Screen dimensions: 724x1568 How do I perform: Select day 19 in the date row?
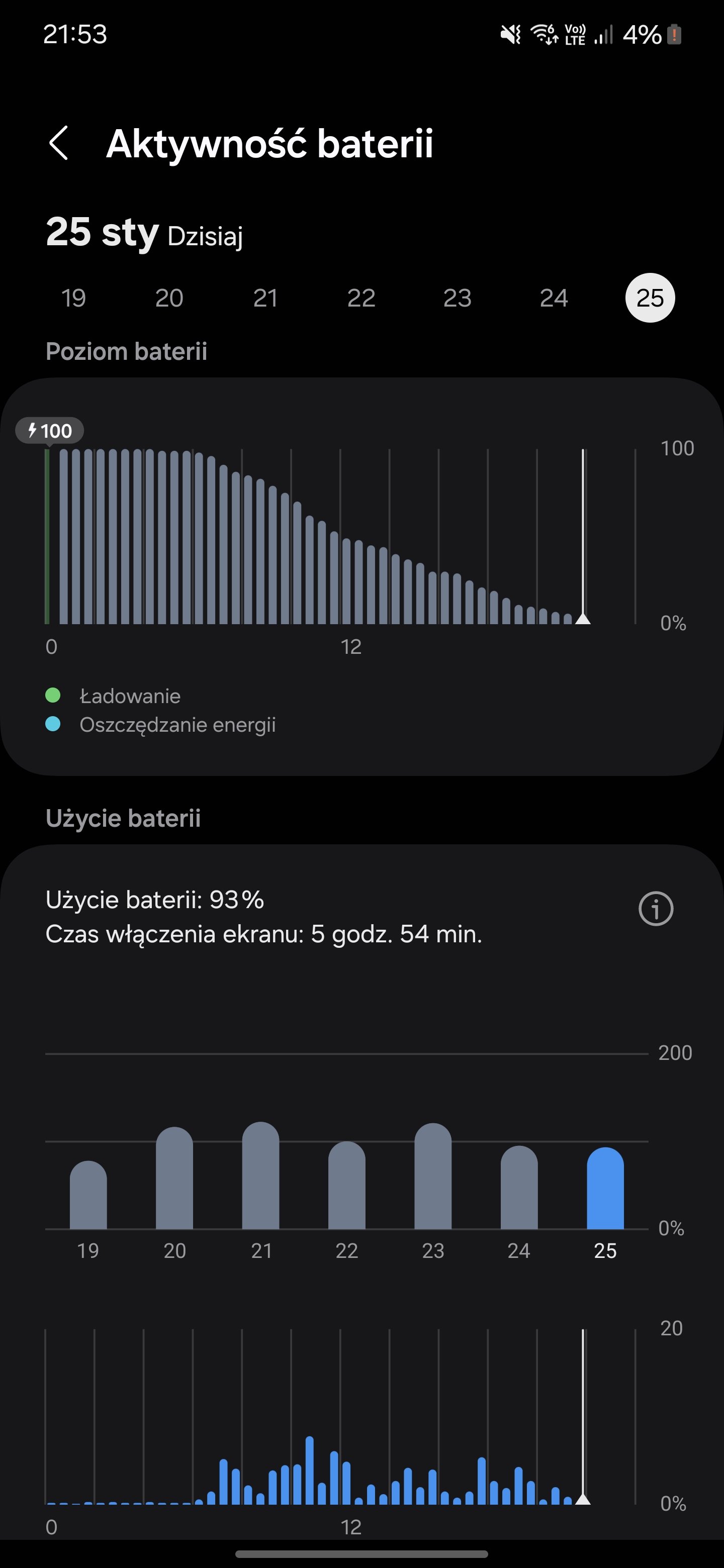[74, 298]
